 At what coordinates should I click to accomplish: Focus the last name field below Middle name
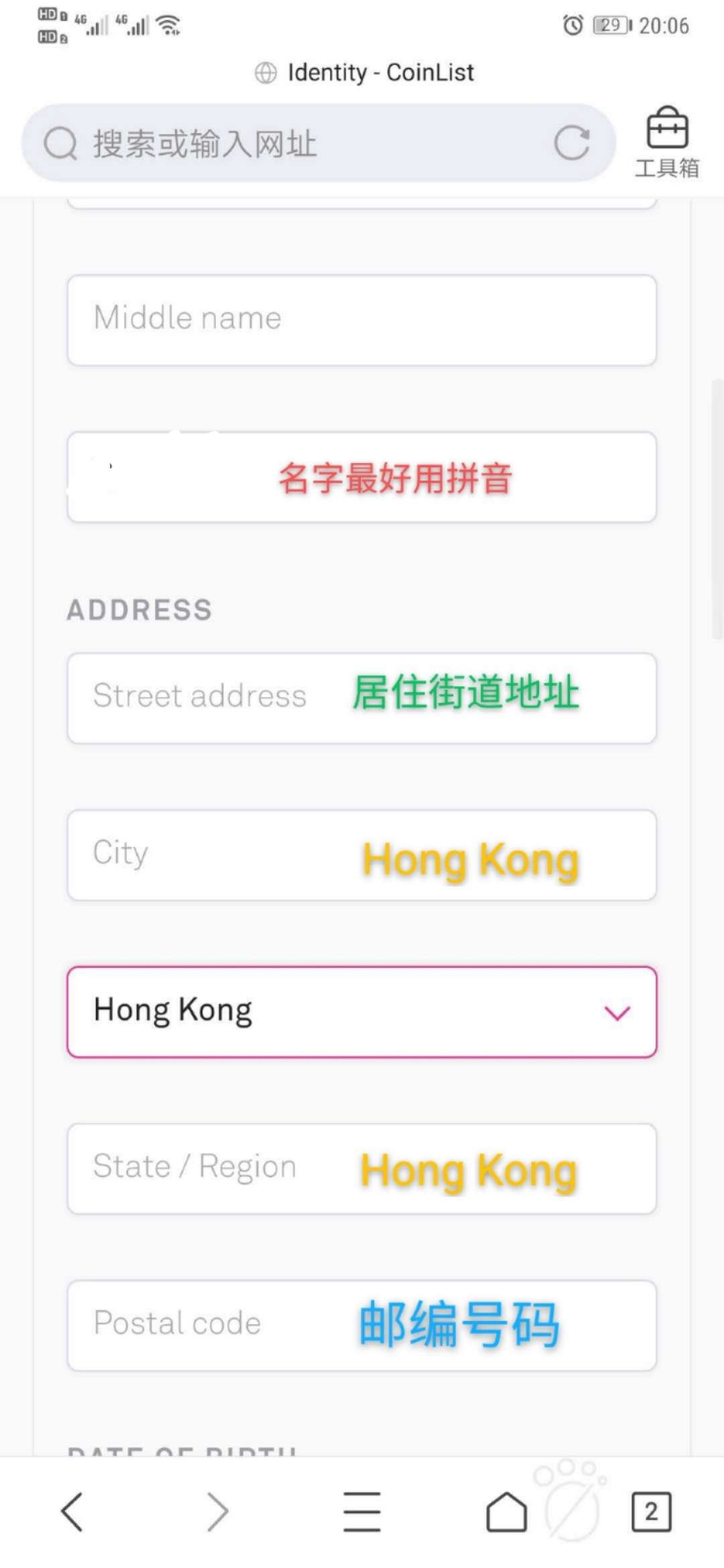coord(361,477)
